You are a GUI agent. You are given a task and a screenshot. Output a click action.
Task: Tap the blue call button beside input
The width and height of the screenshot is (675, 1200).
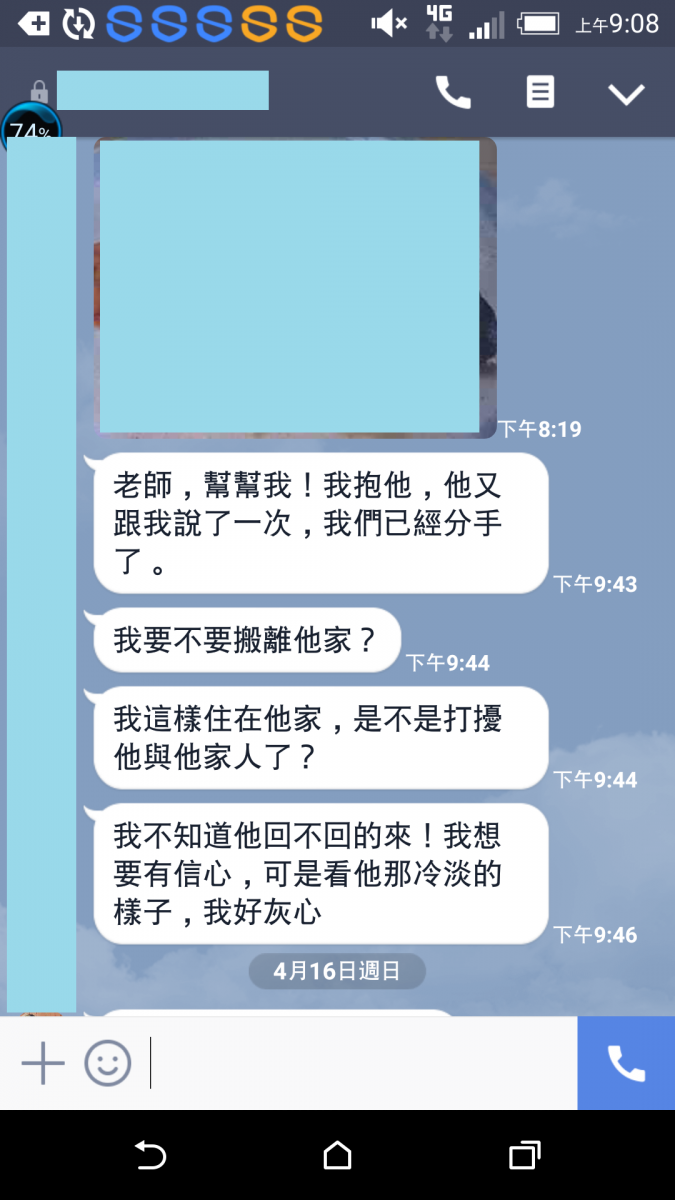point(626,1063)
